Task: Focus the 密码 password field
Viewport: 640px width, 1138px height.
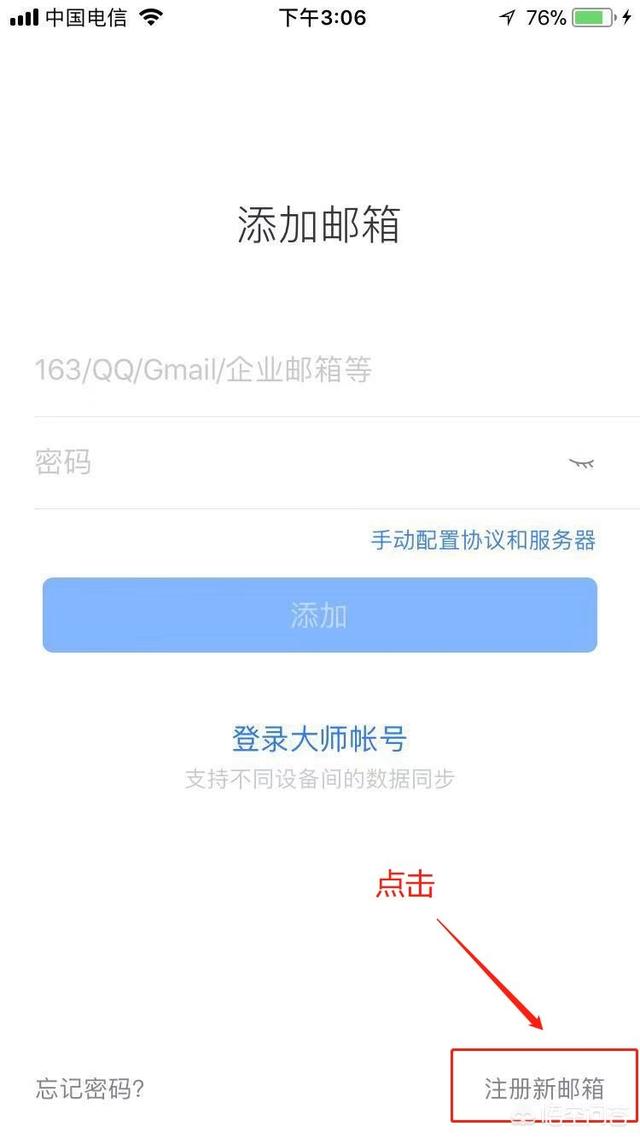Action: (x=290, y=463)
